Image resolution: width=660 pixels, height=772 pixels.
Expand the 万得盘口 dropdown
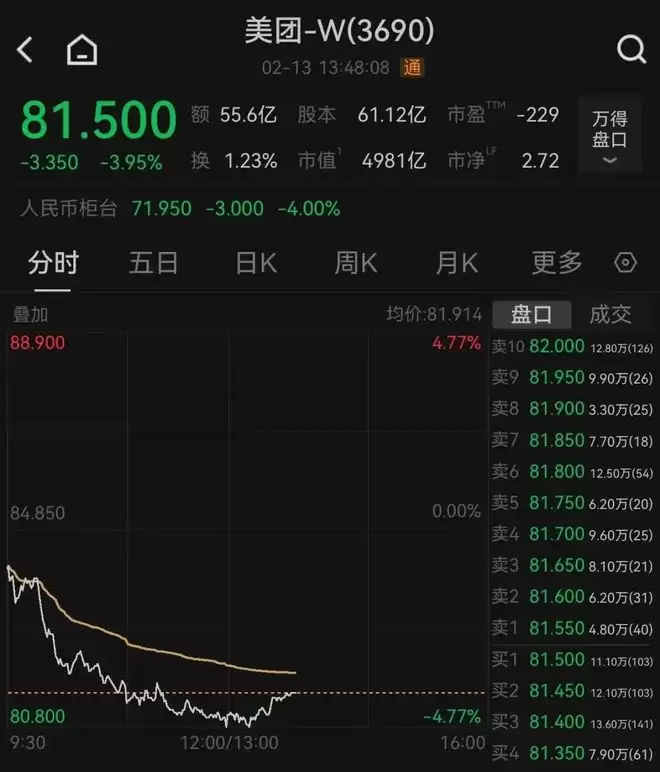(609, 138)
